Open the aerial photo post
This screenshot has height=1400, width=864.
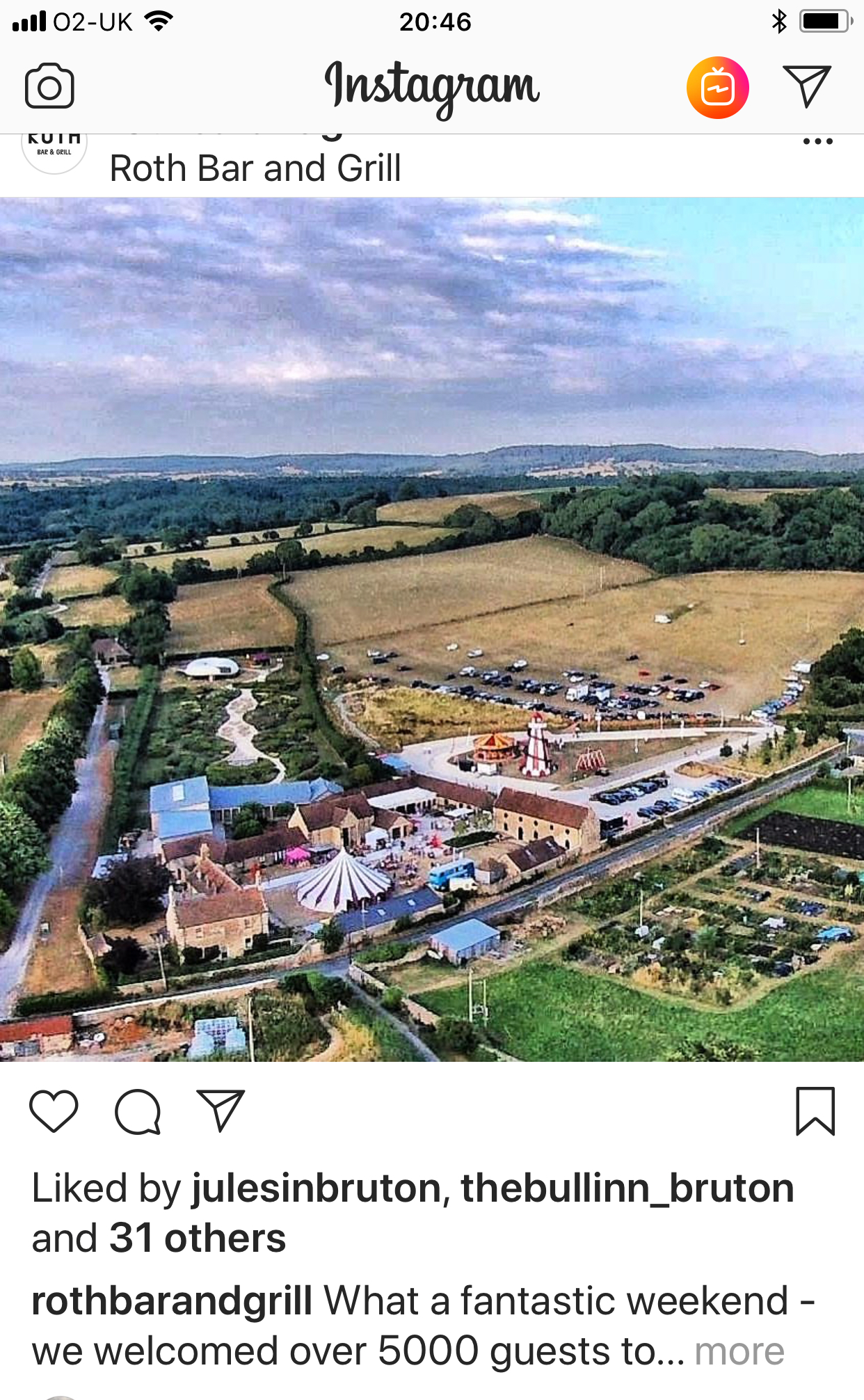(x=432, y=629)
